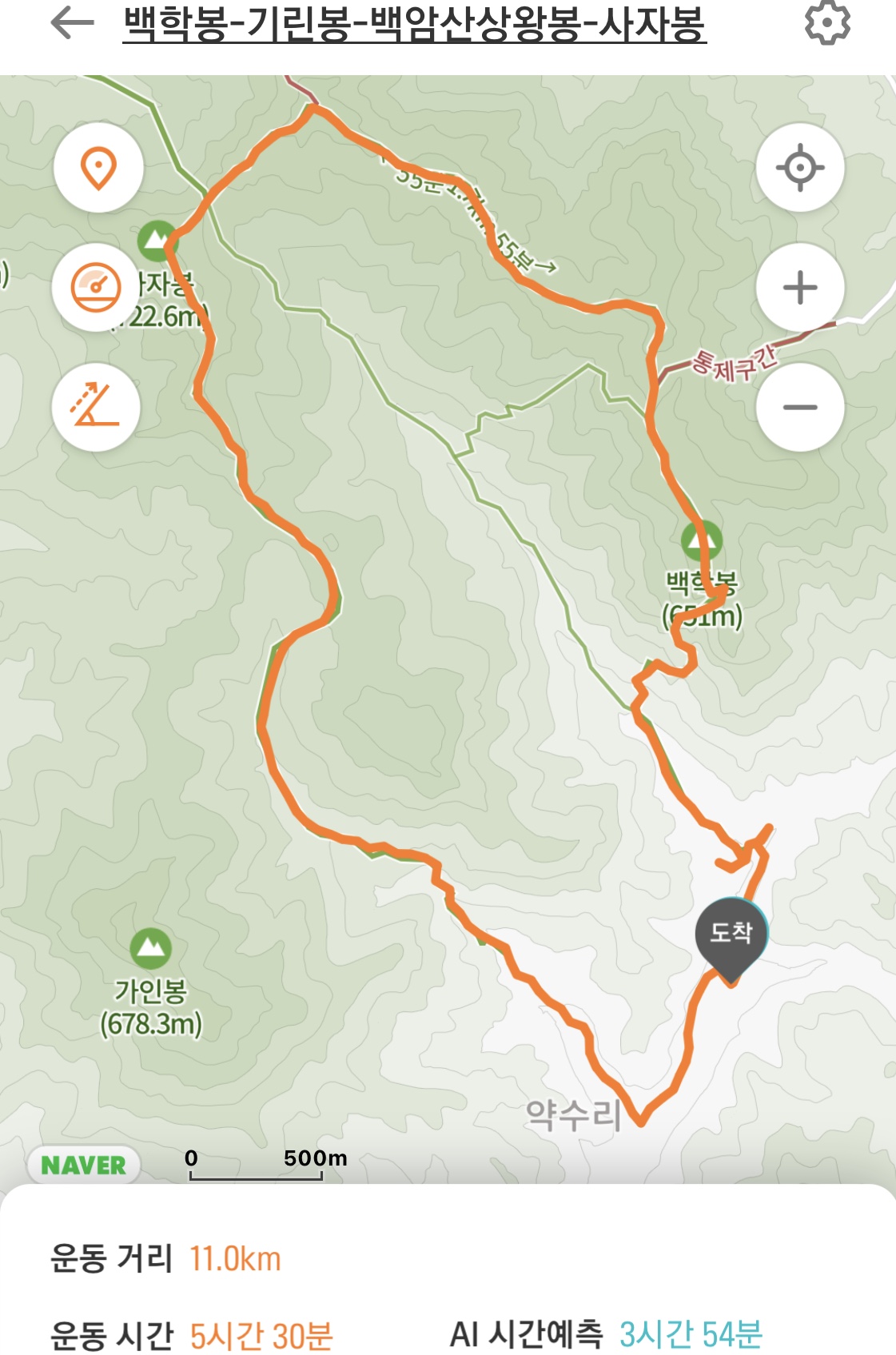Go back using the arrow
The image size is (896, 1355).
73,23
